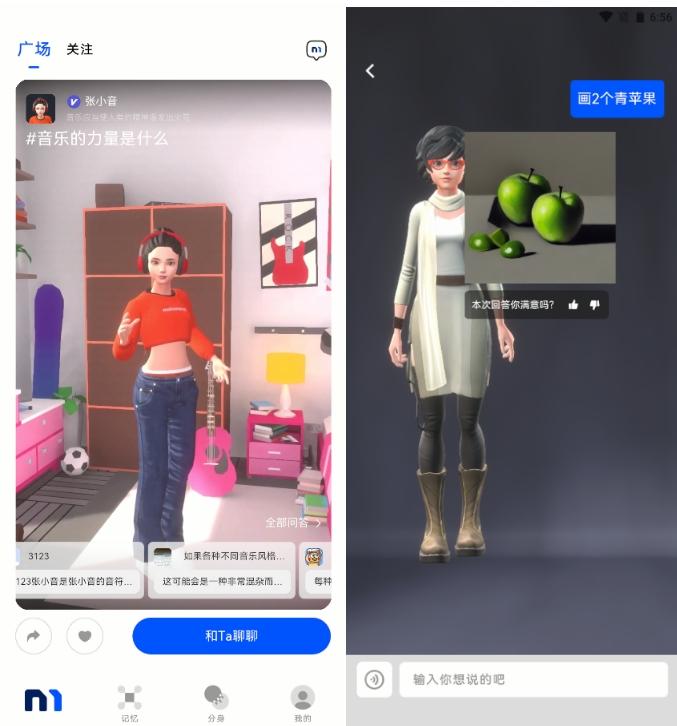677x726 pixels.
Task: Open the messages icon beside the top tabs
Action: (316, 49)
